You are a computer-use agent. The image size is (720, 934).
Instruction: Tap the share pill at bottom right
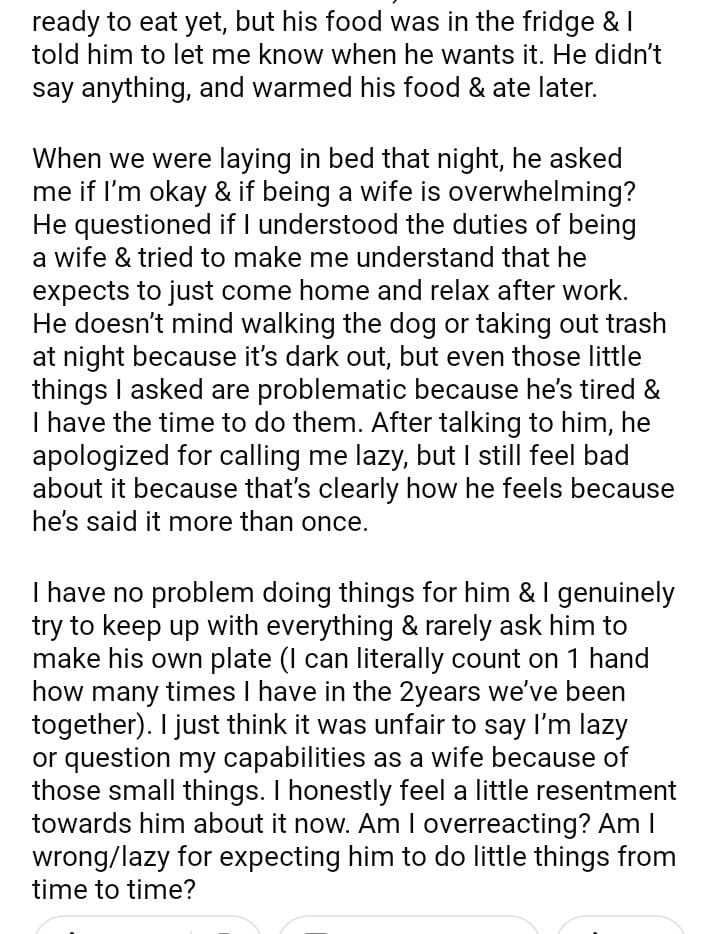coord(621,926)
